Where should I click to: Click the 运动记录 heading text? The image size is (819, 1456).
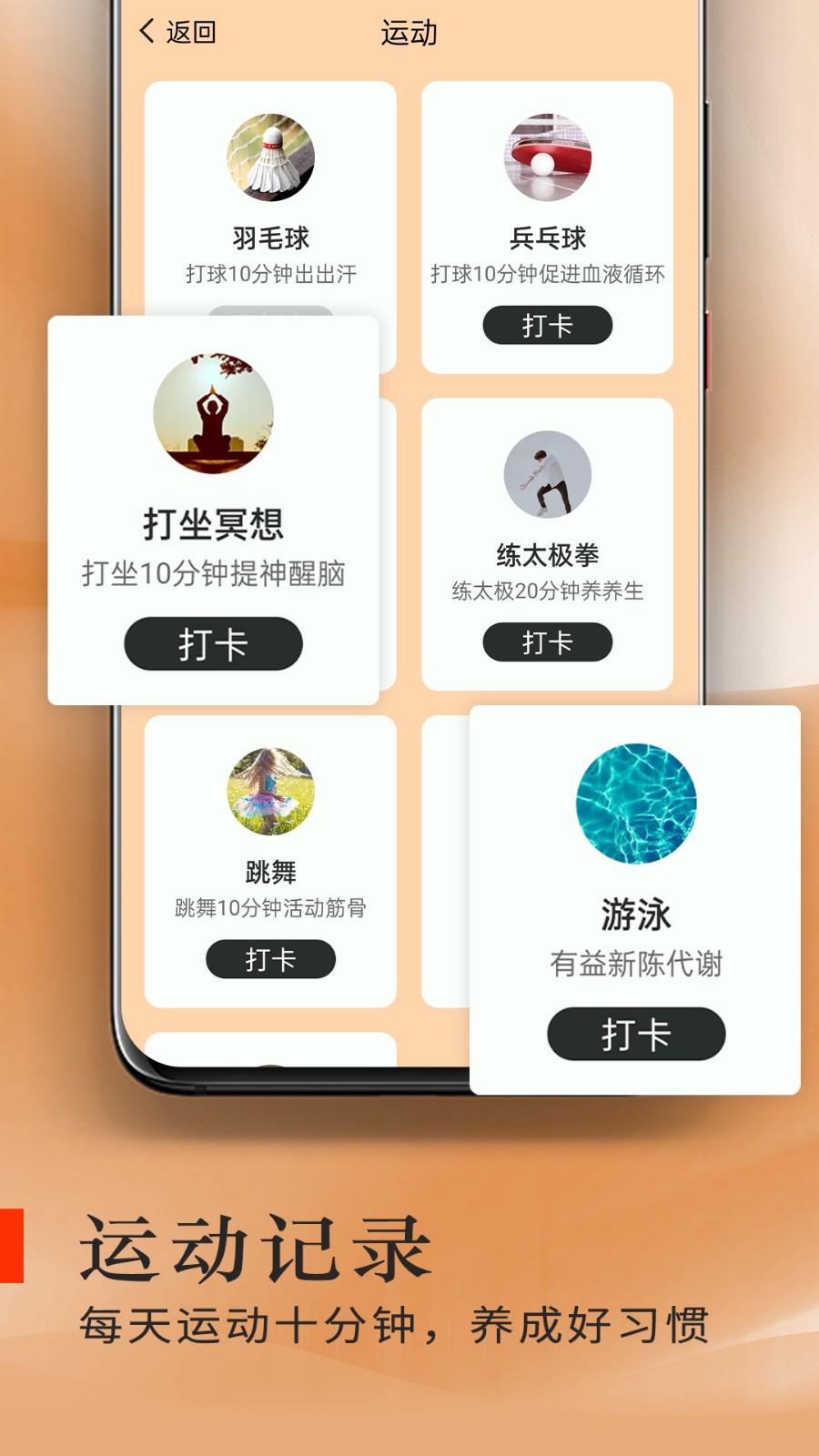(258, 1247)
